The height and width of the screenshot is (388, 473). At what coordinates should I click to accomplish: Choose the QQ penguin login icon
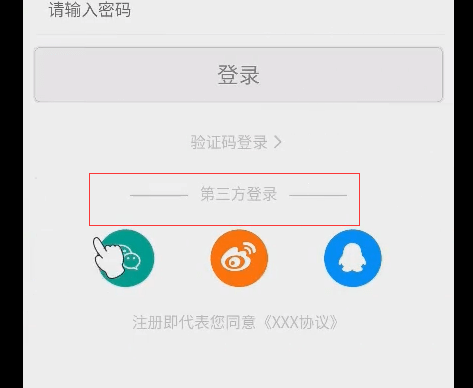click(353, 258)
